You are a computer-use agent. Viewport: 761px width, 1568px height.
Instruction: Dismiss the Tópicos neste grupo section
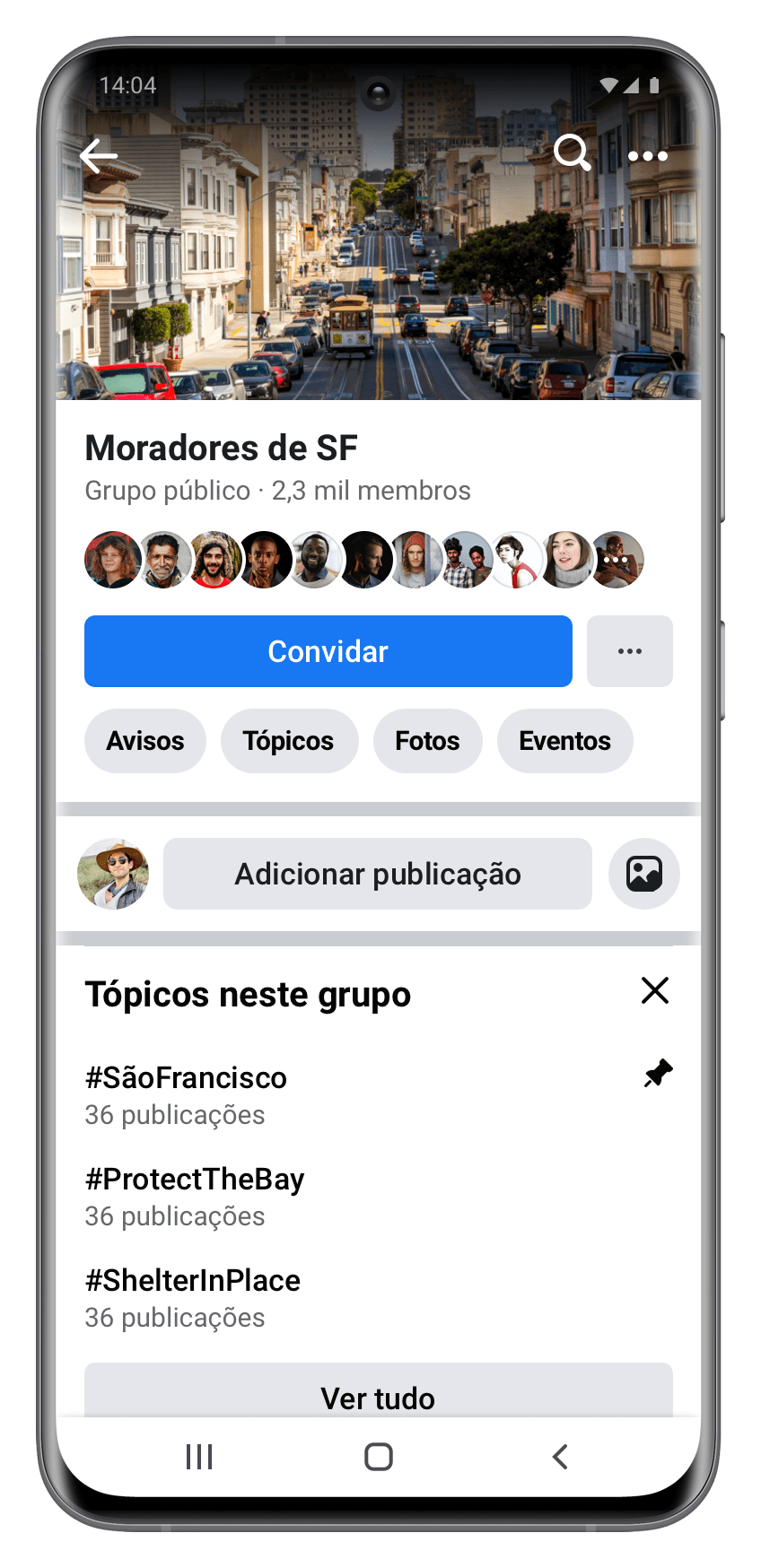(x=655, y=990)
